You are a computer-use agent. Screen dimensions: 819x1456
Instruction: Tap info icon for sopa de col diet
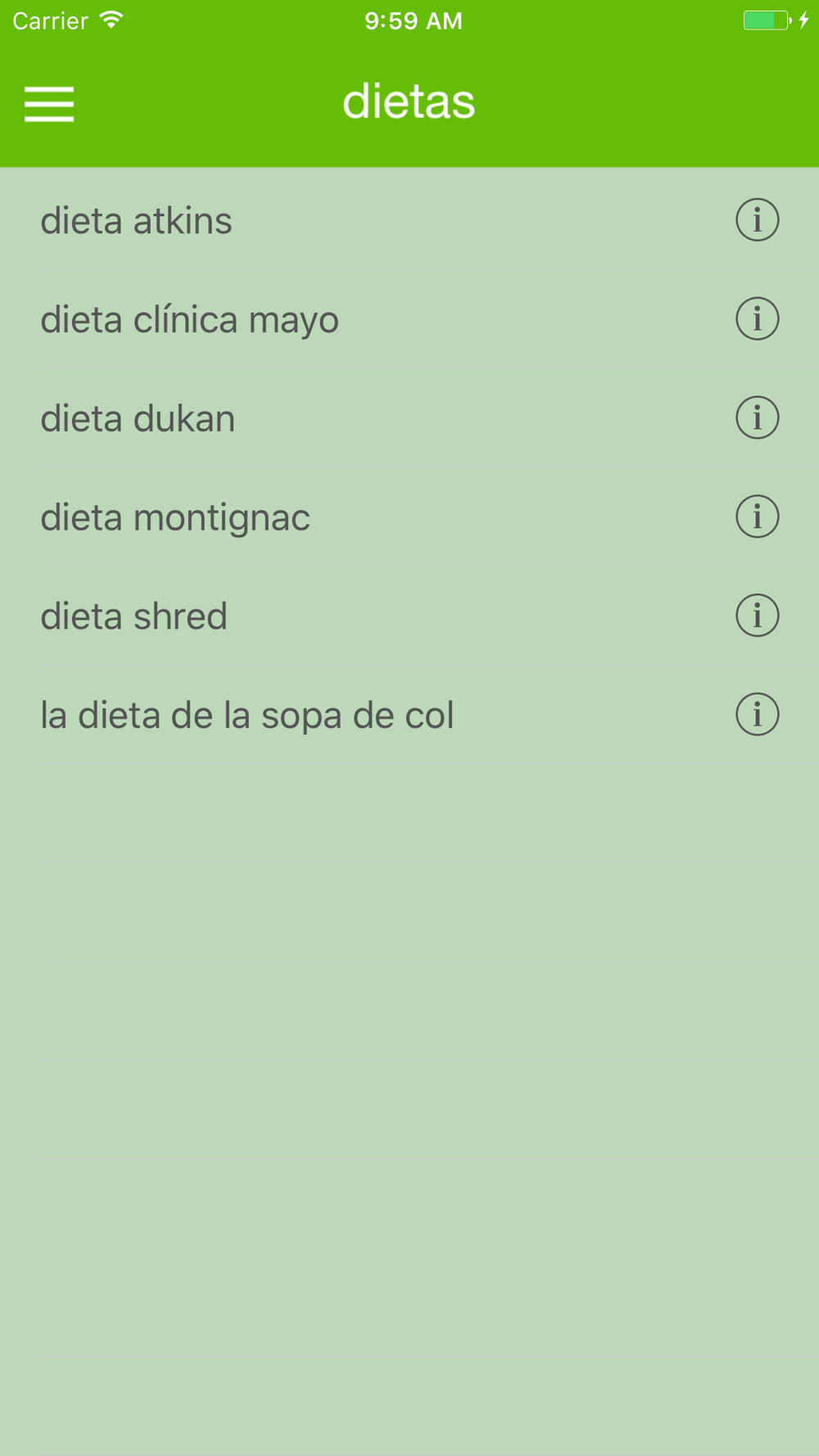757,715
